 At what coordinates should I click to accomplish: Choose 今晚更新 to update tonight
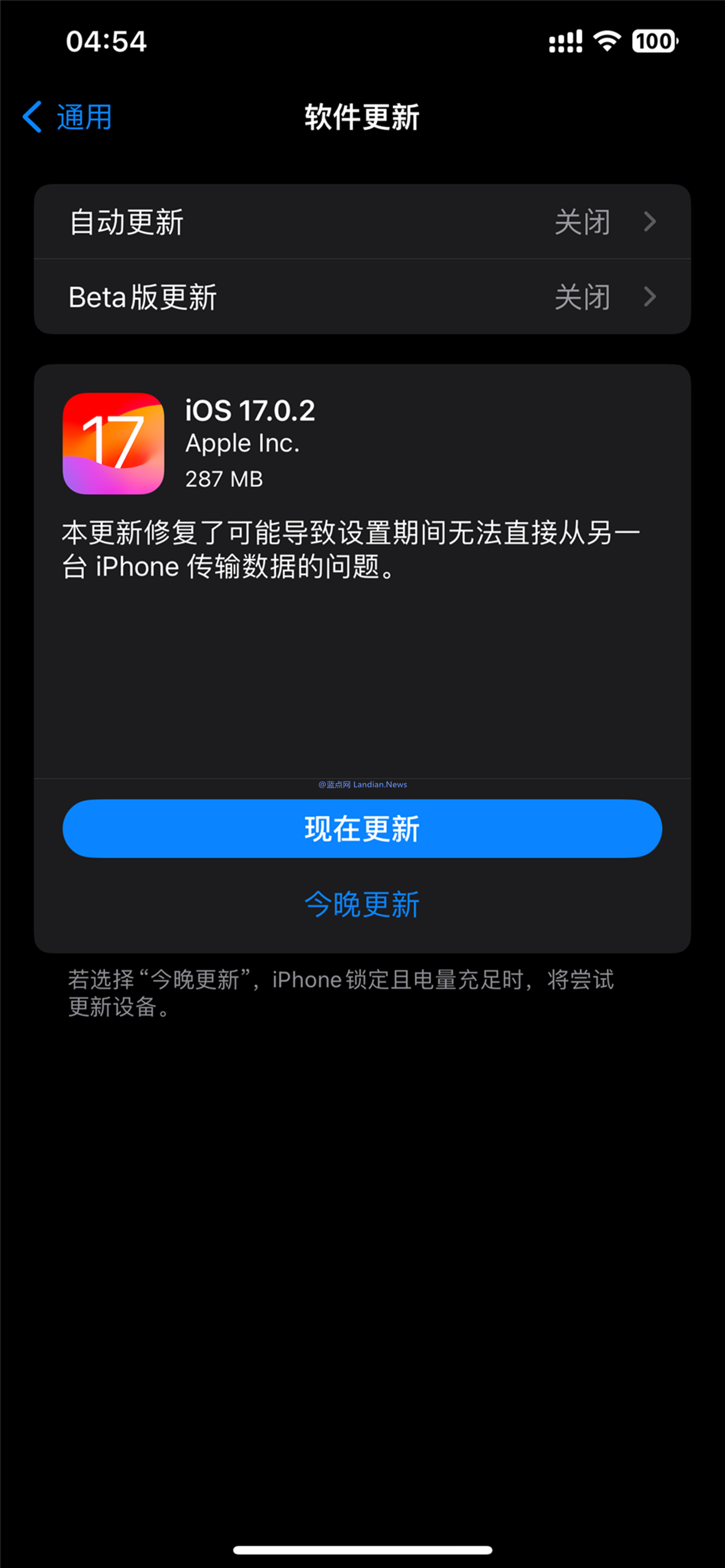[362, 904]
